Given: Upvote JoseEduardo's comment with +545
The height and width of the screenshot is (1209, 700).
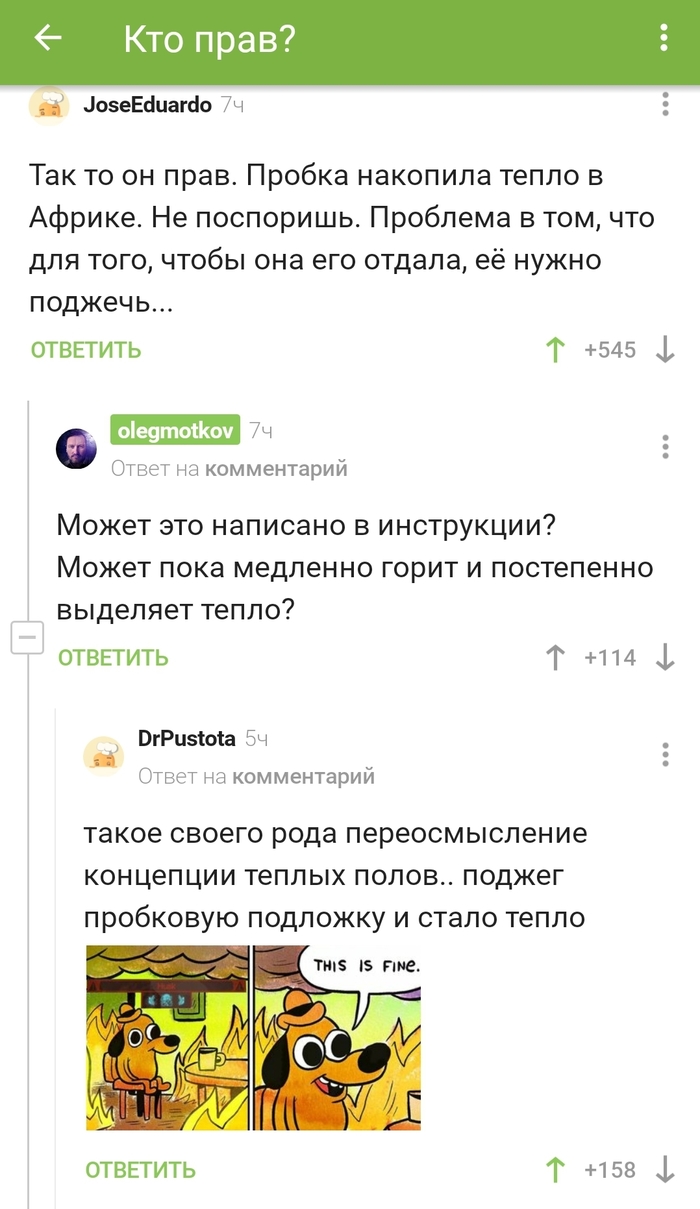Looking at the screenshot, I should point(555,350).
